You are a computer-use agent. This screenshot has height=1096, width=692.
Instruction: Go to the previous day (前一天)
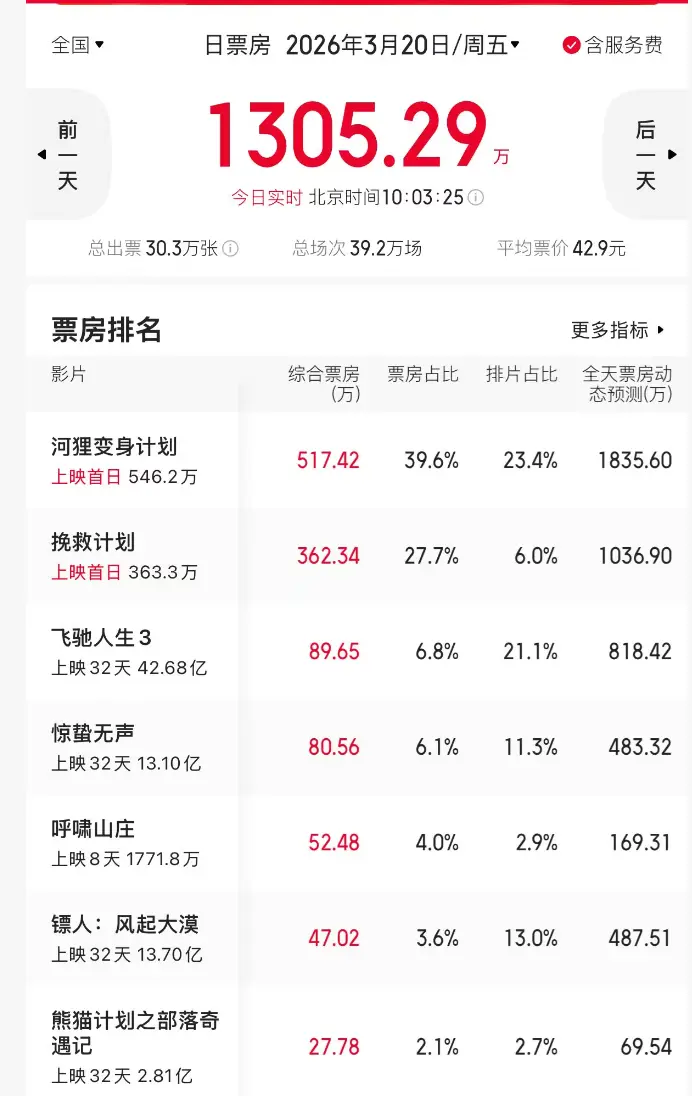(66, 155)
